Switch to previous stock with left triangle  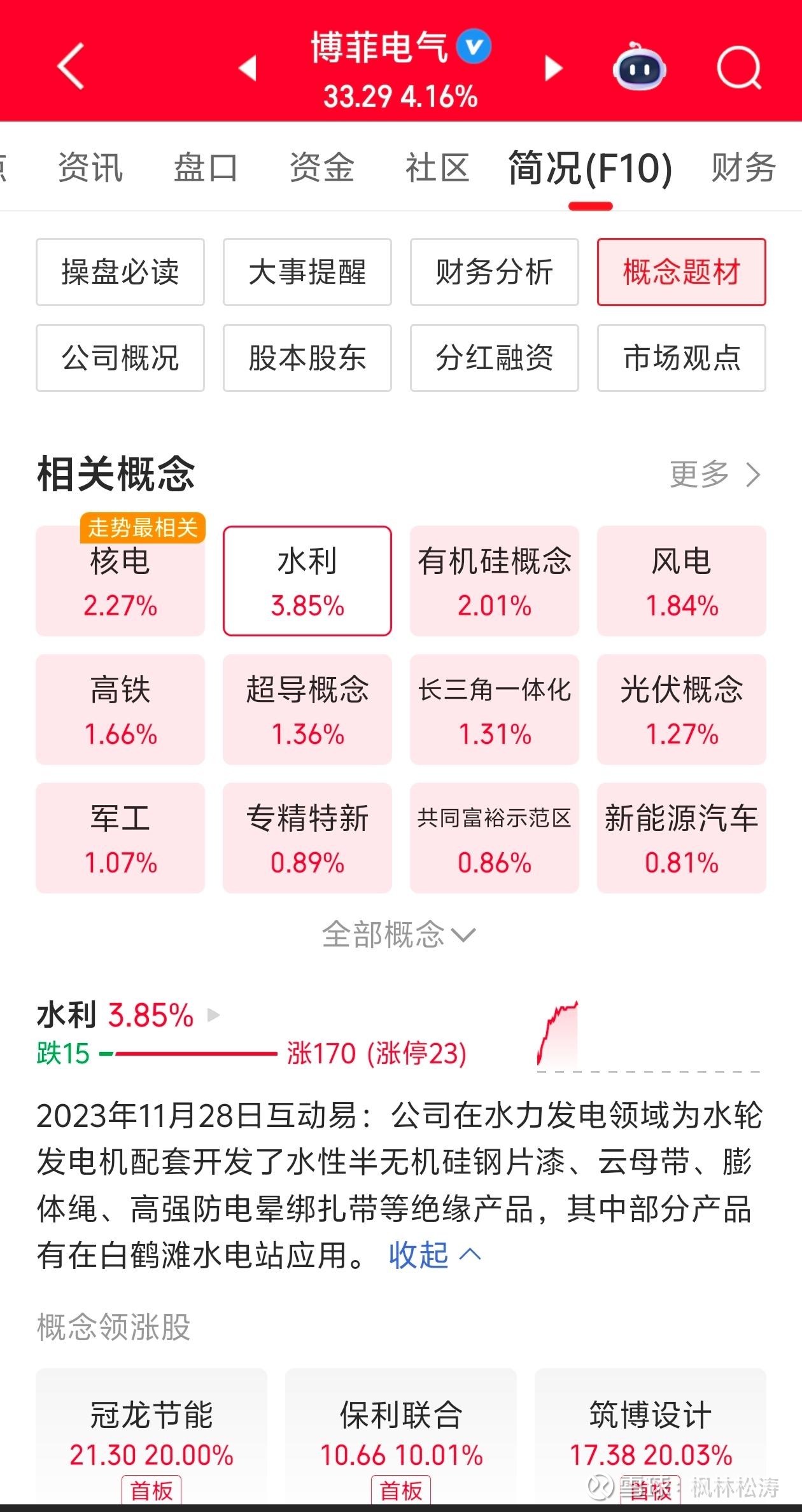point(248,68)
